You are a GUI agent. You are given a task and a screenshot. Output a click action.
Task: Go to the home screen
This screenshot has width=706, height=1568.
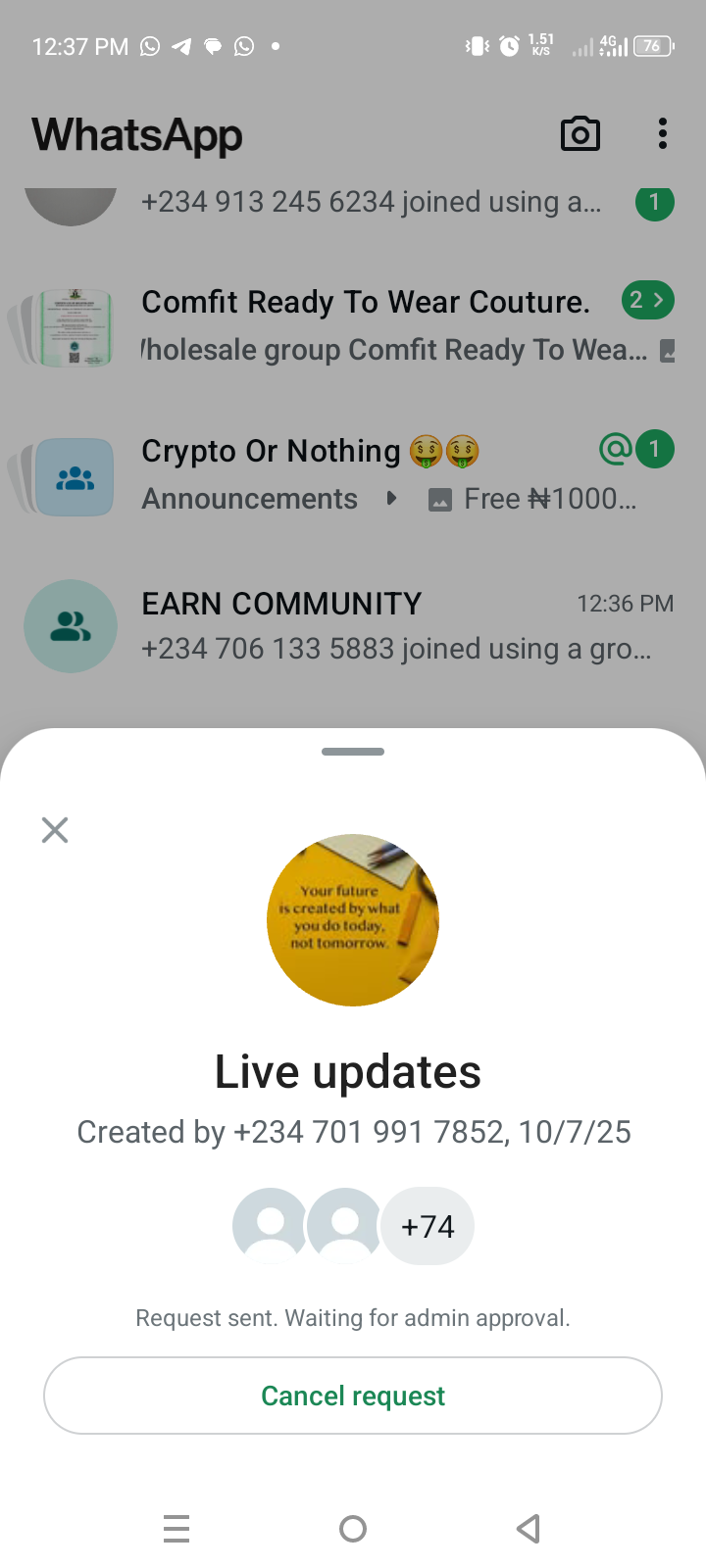coord(353,1528)
